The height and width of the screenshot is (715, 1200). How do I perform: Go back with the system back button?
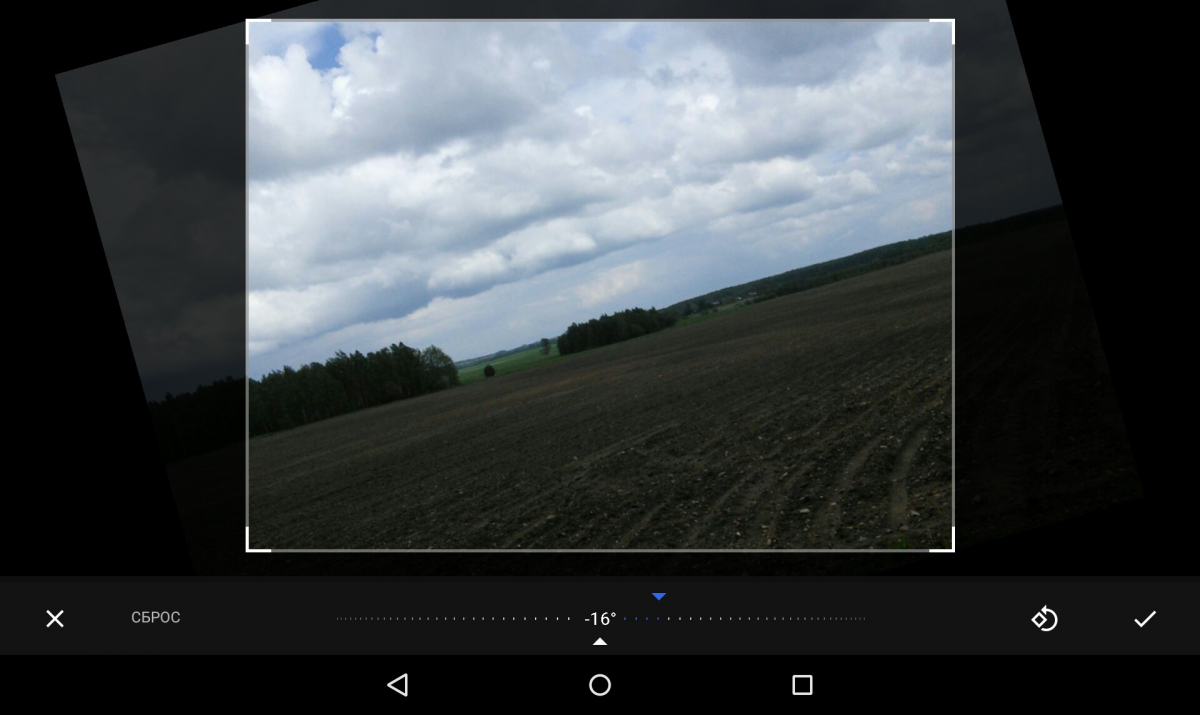398,685
